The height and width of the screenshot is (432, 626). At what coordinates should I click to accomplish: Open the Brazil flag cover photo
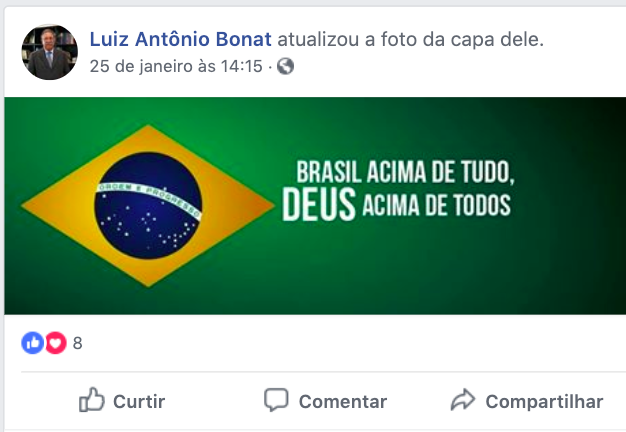coord(313,205)
